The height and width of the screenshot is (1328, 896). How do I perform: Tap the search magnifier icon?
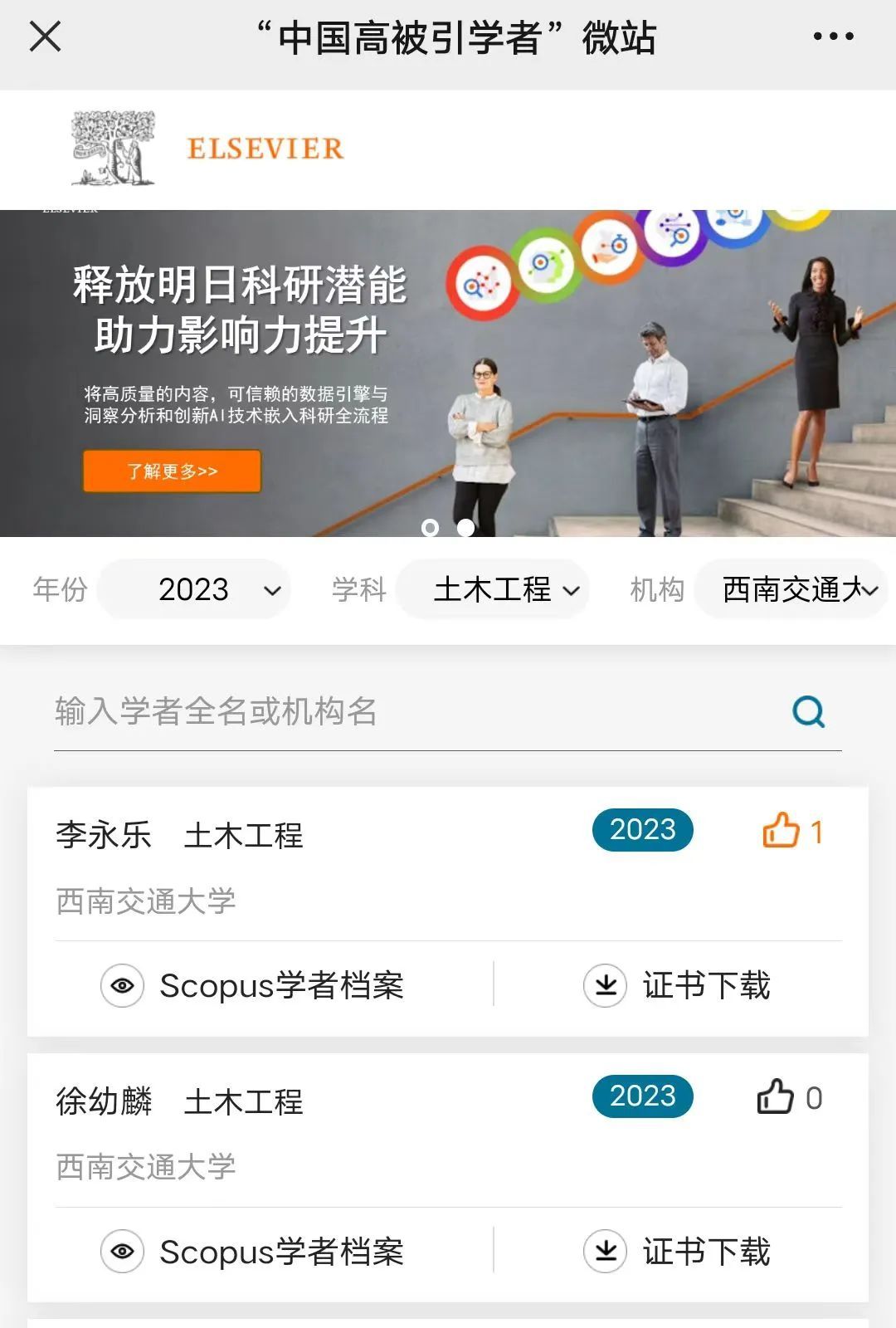click(x=808, y=712)
